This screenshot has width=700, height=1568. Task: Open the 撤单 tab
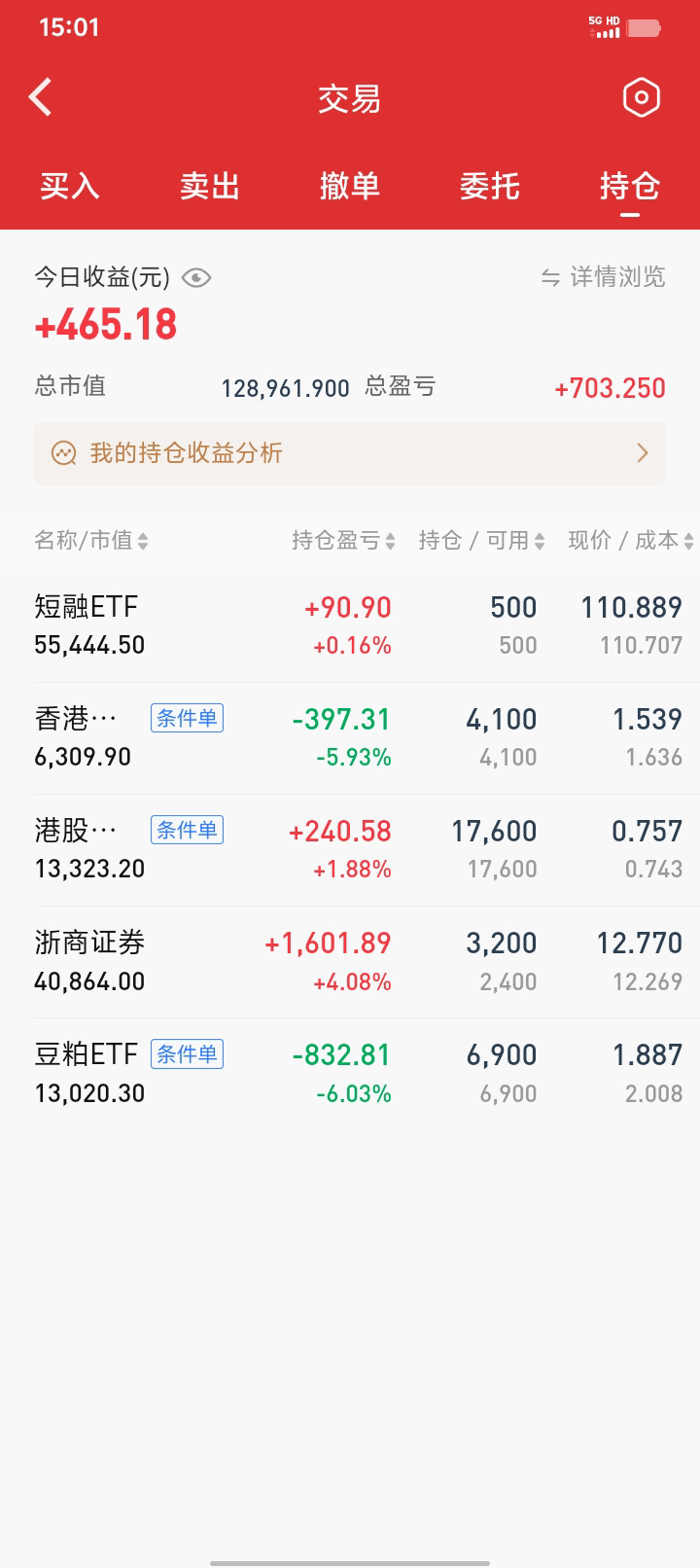tap(350, 186)
